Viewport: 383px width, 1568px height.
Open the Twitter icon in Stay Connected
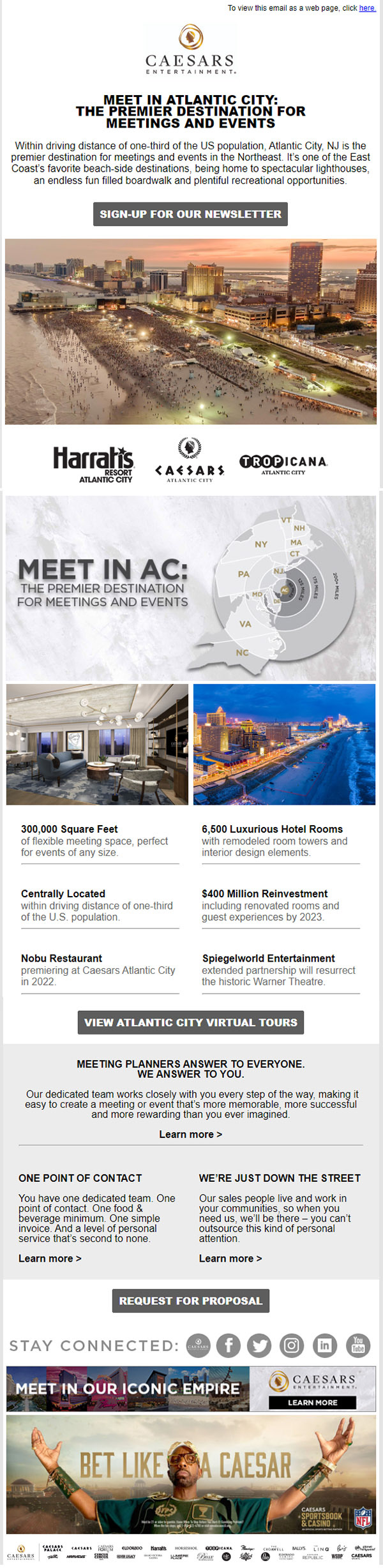[260, 1346]
